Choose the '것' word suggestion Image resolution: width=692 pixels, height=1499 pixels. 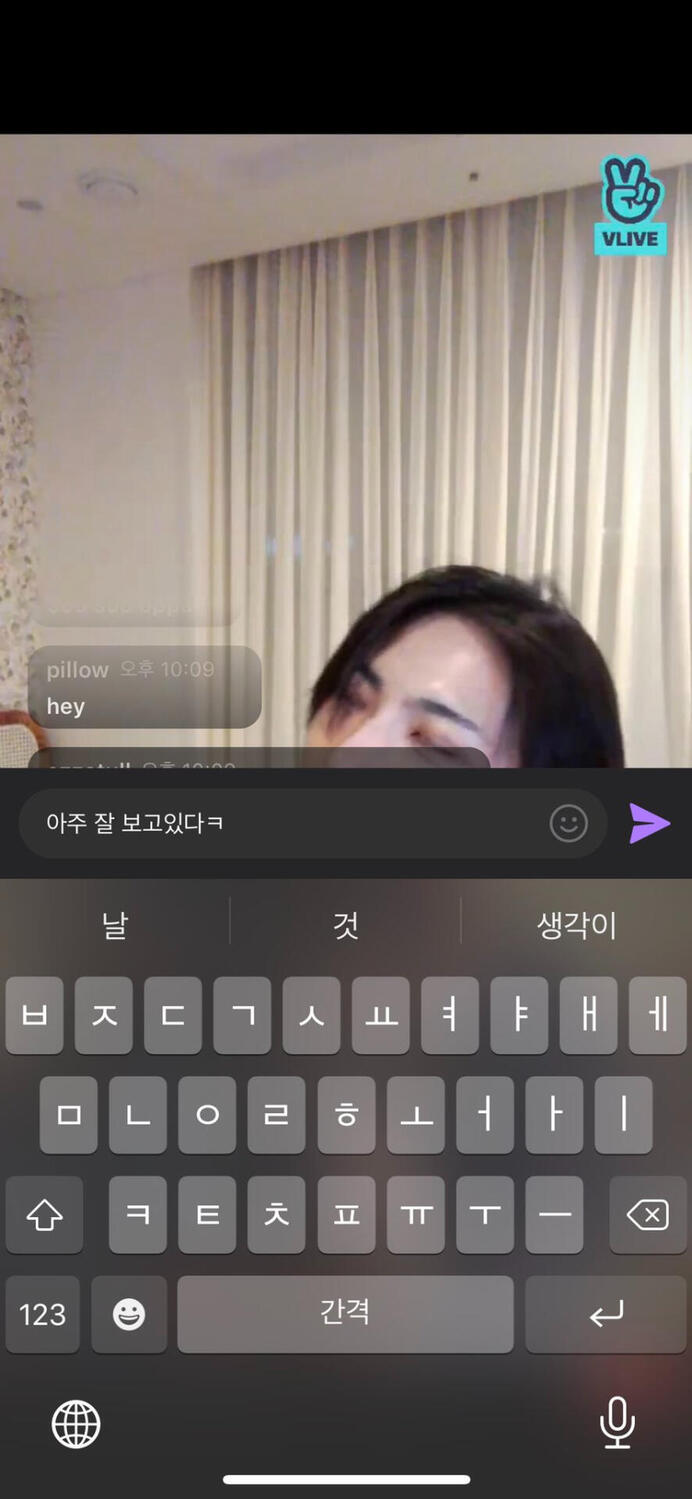click(345, 925)
